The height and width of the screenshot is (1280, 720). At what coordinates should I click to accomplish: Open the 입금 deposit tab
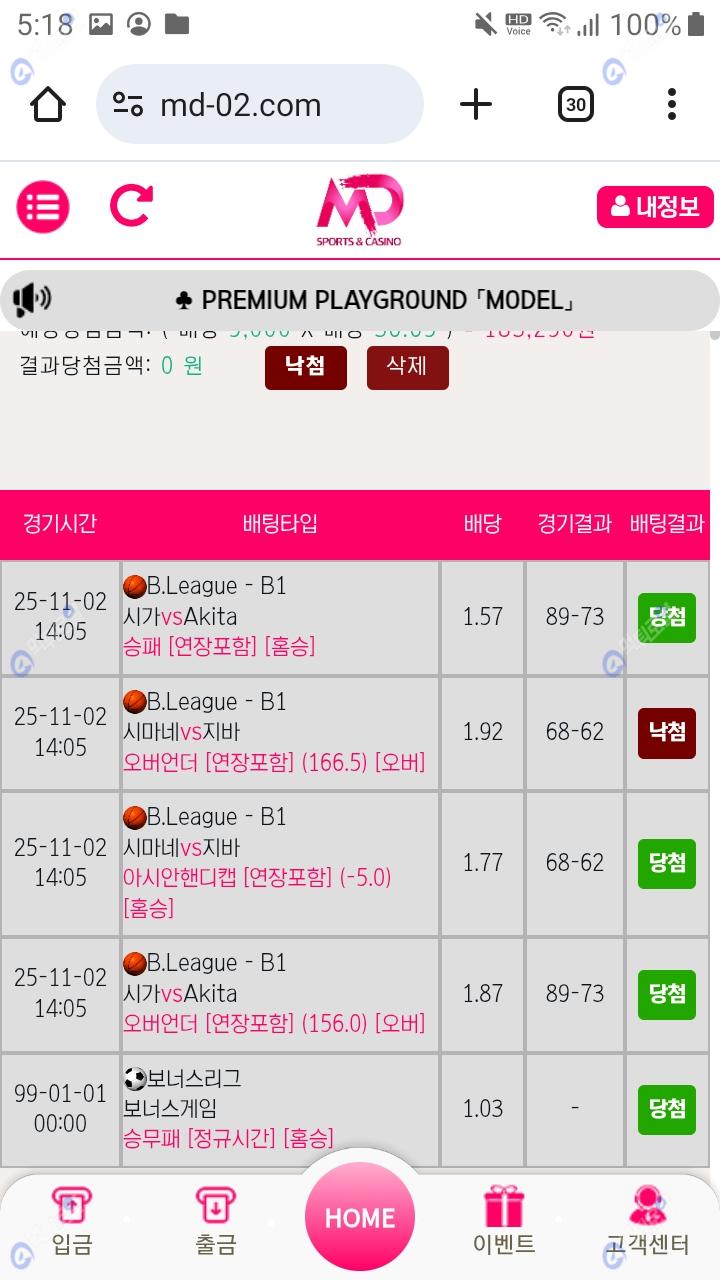click(72, 1220)
